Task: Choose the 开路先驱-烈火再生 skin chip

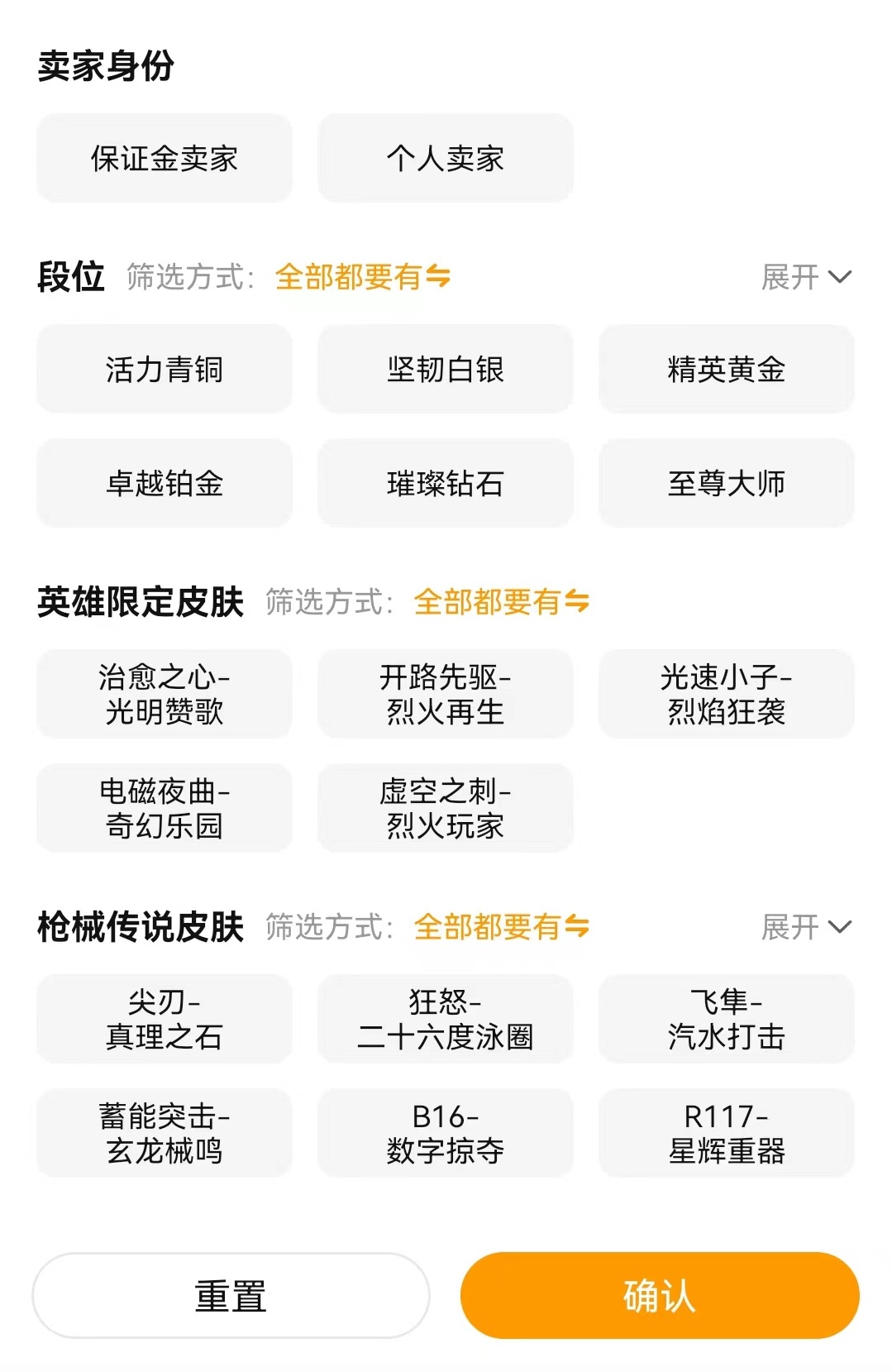Action: pos(445,694)
